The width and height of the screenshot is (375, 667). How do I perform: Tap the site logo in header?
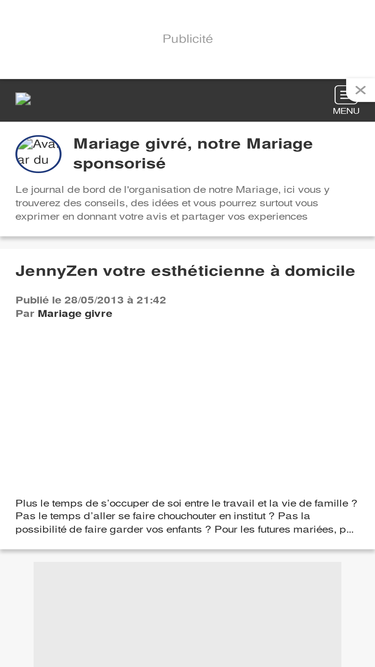pyautogui.click(x=23, y=99)
